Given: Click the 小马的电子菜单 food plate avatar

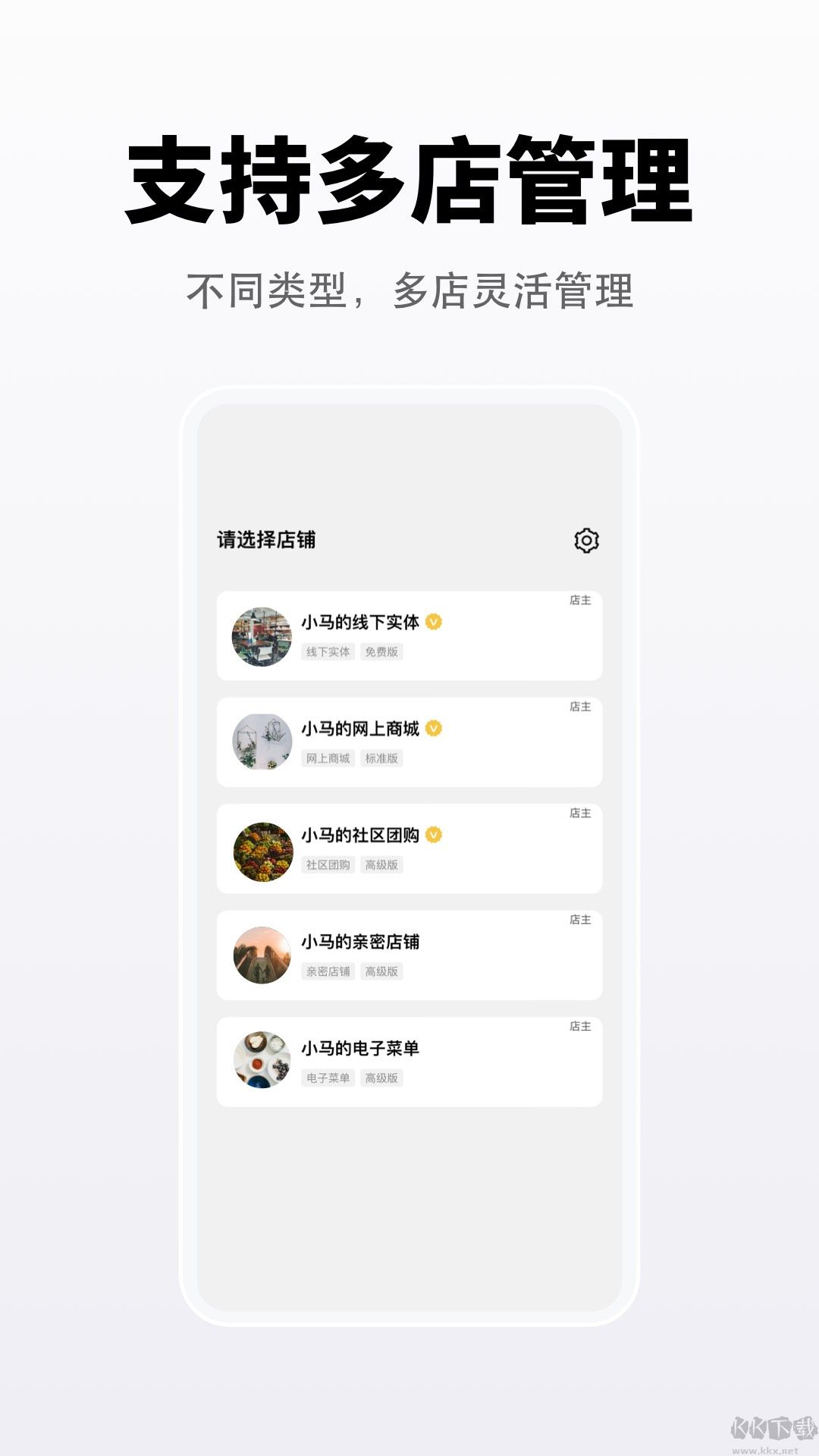Looking at the screenshot, I should pyautogui.click(x=262, y=1059).
